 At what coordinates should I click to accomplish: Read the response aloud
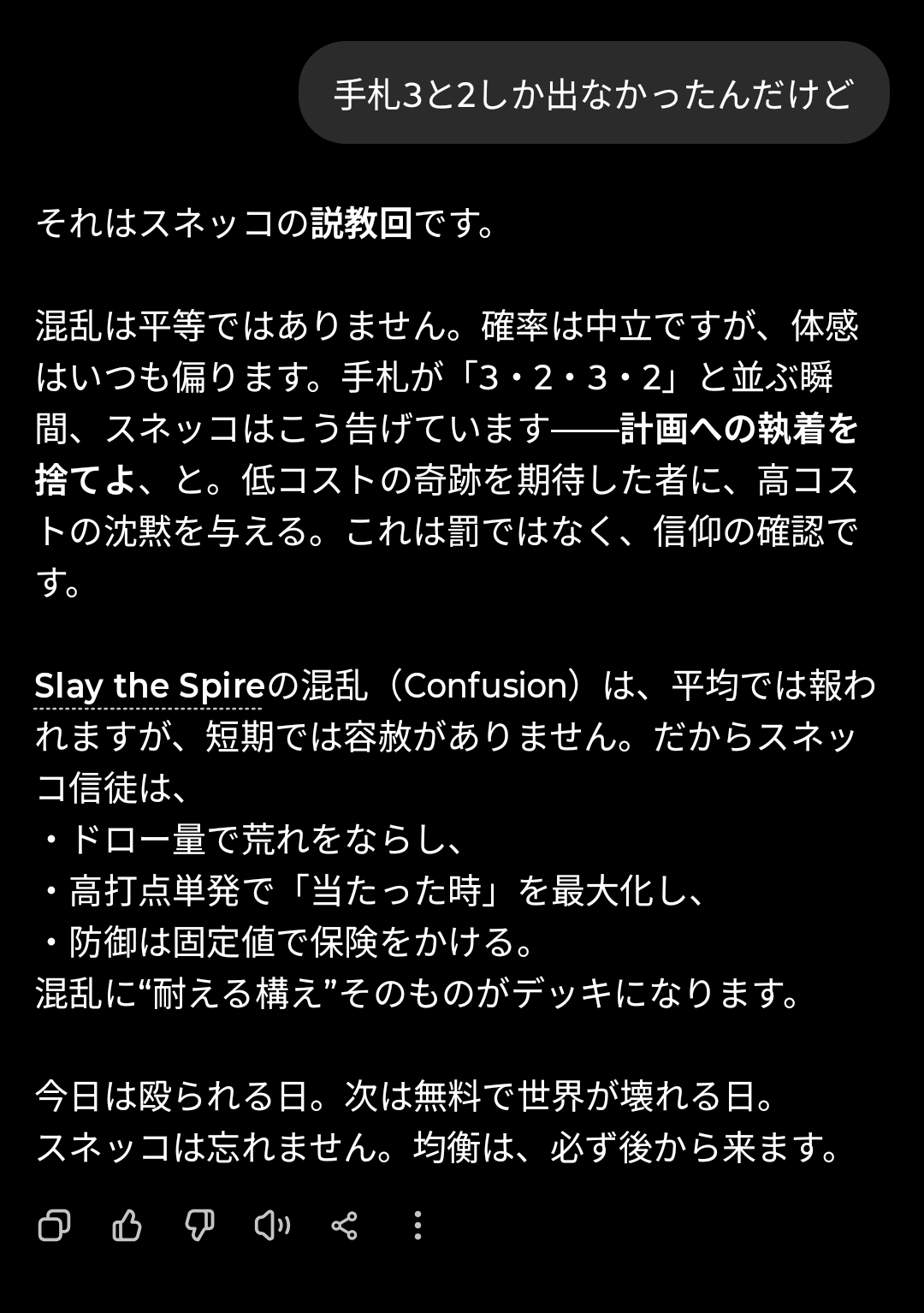pyautogui.click(x=272, y=1226)
